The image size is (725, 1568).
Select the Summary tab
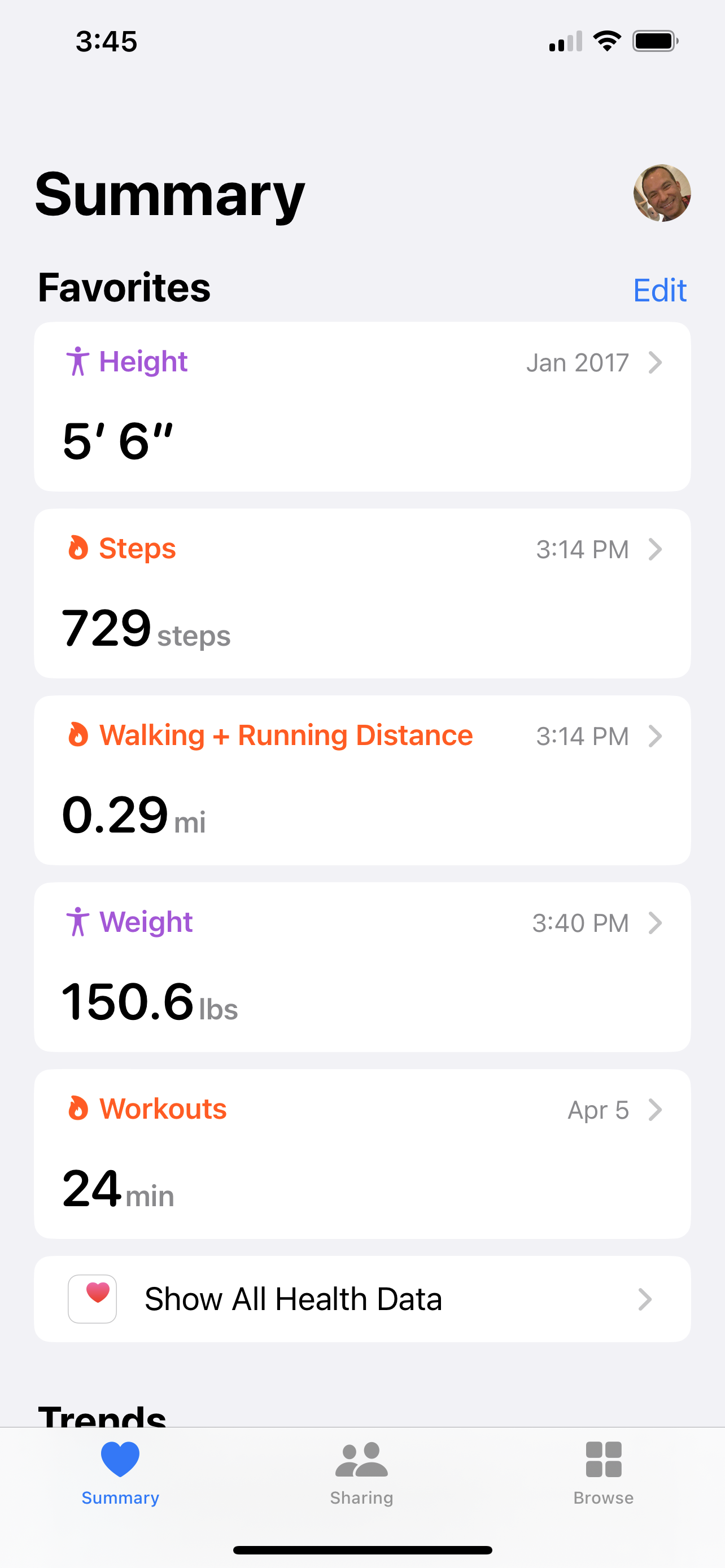coord(120,1473)
